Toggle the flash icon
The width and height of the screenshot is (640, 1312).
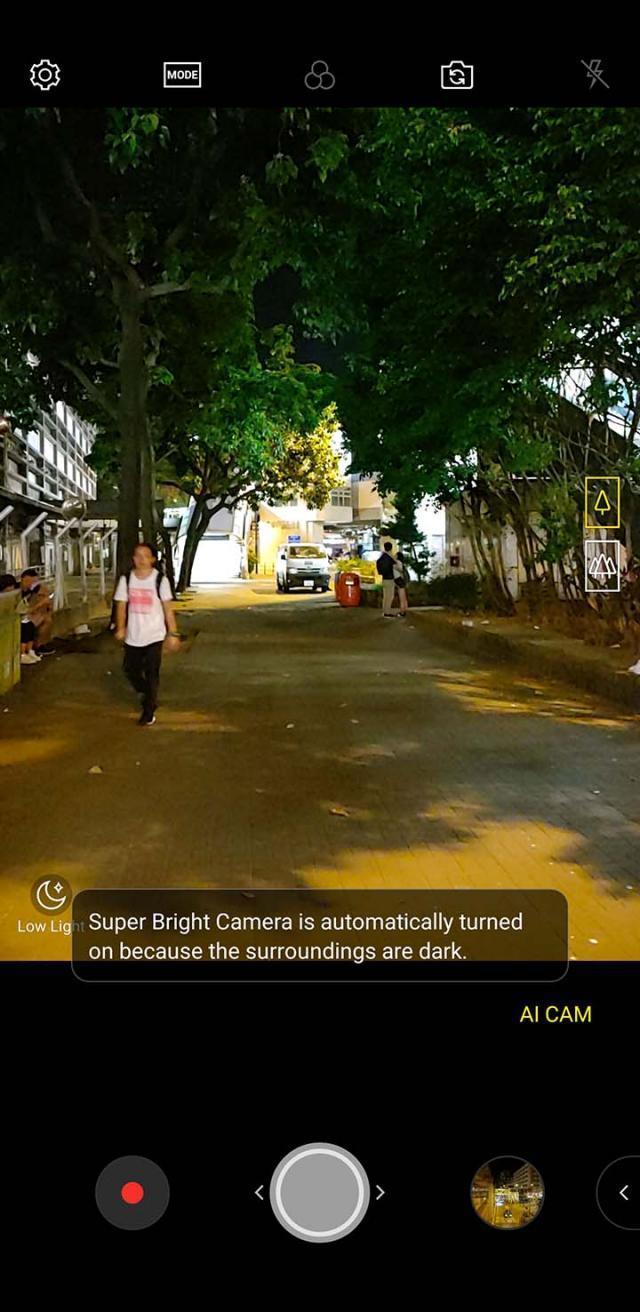coord(595,74)
